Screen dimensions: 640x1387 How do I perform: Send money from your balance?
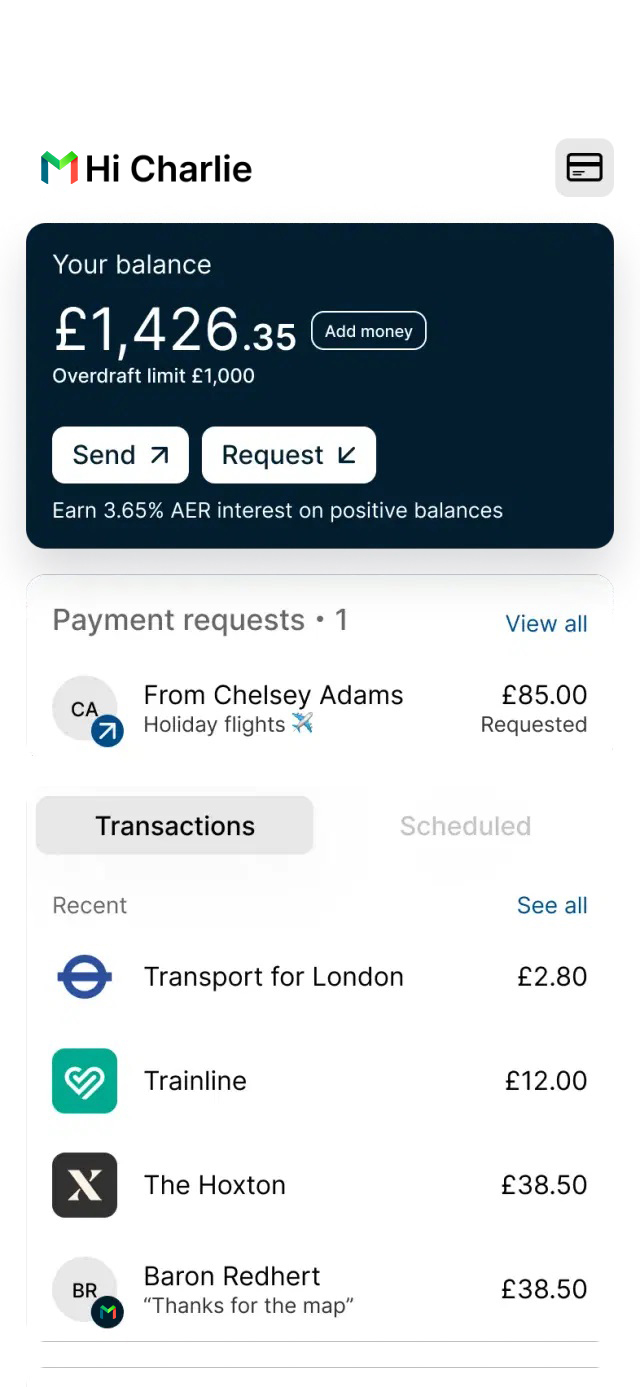[120, 455]
